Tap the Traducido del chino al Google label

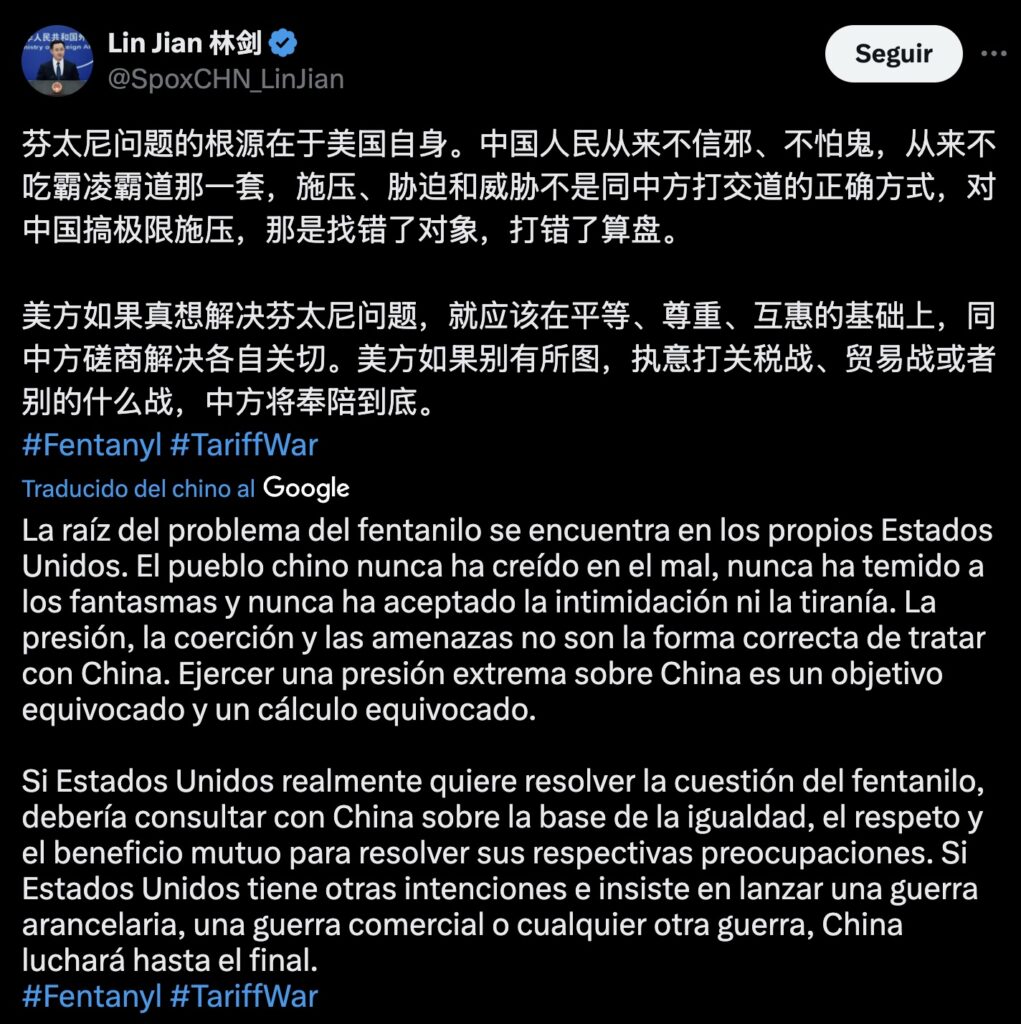(x=186, y=488)
